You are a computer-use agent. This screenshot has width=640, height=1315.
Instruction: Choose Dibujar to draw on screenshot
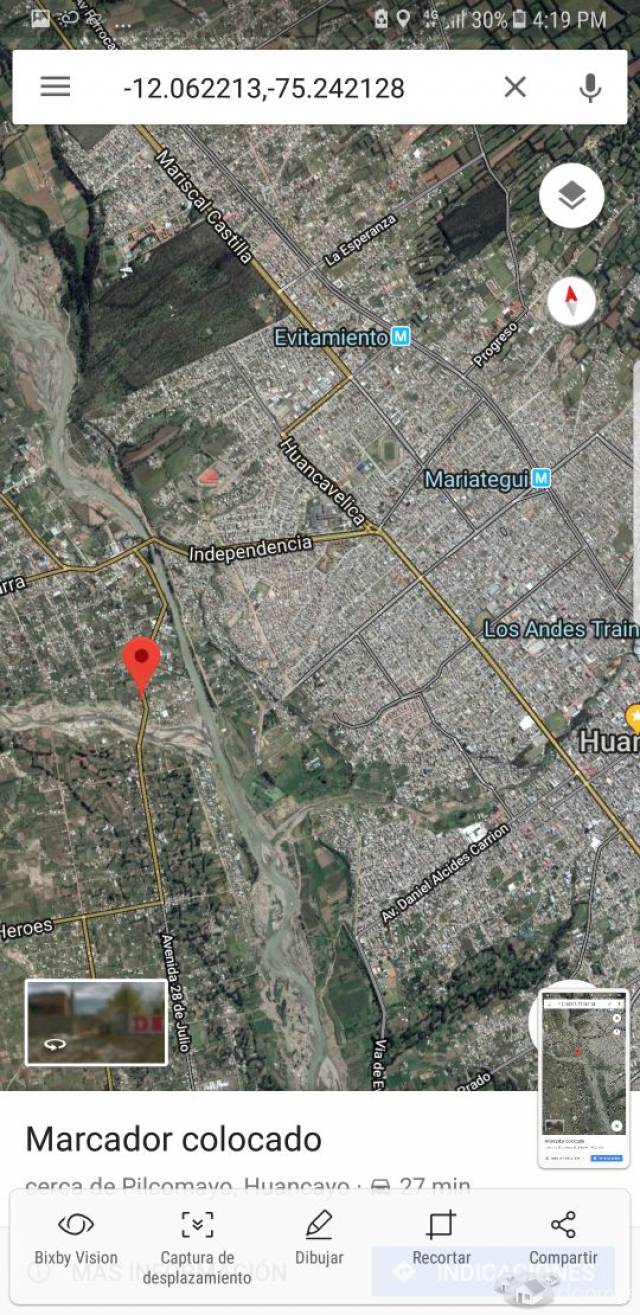tap(319, 1238)
